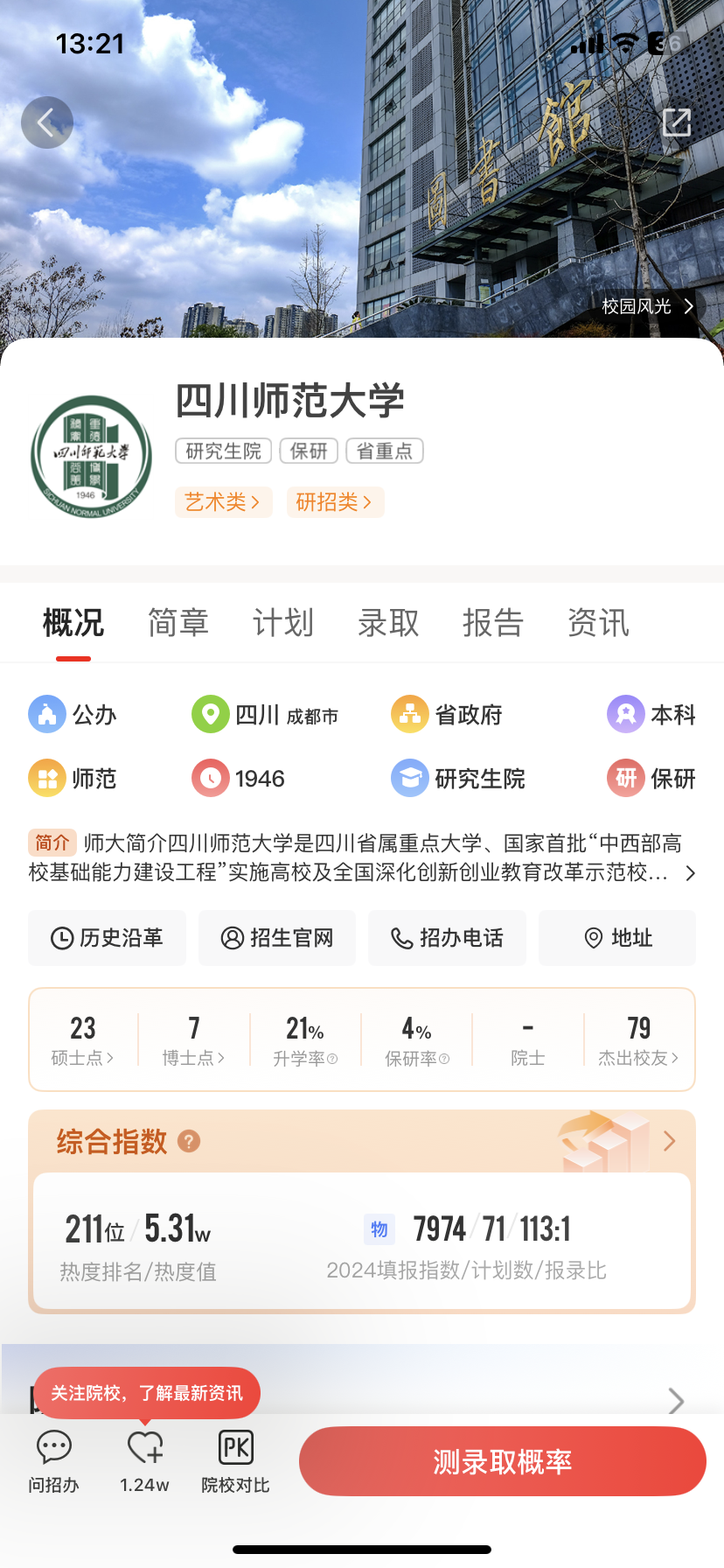Open 历史沿革 history

click(108, 938)
